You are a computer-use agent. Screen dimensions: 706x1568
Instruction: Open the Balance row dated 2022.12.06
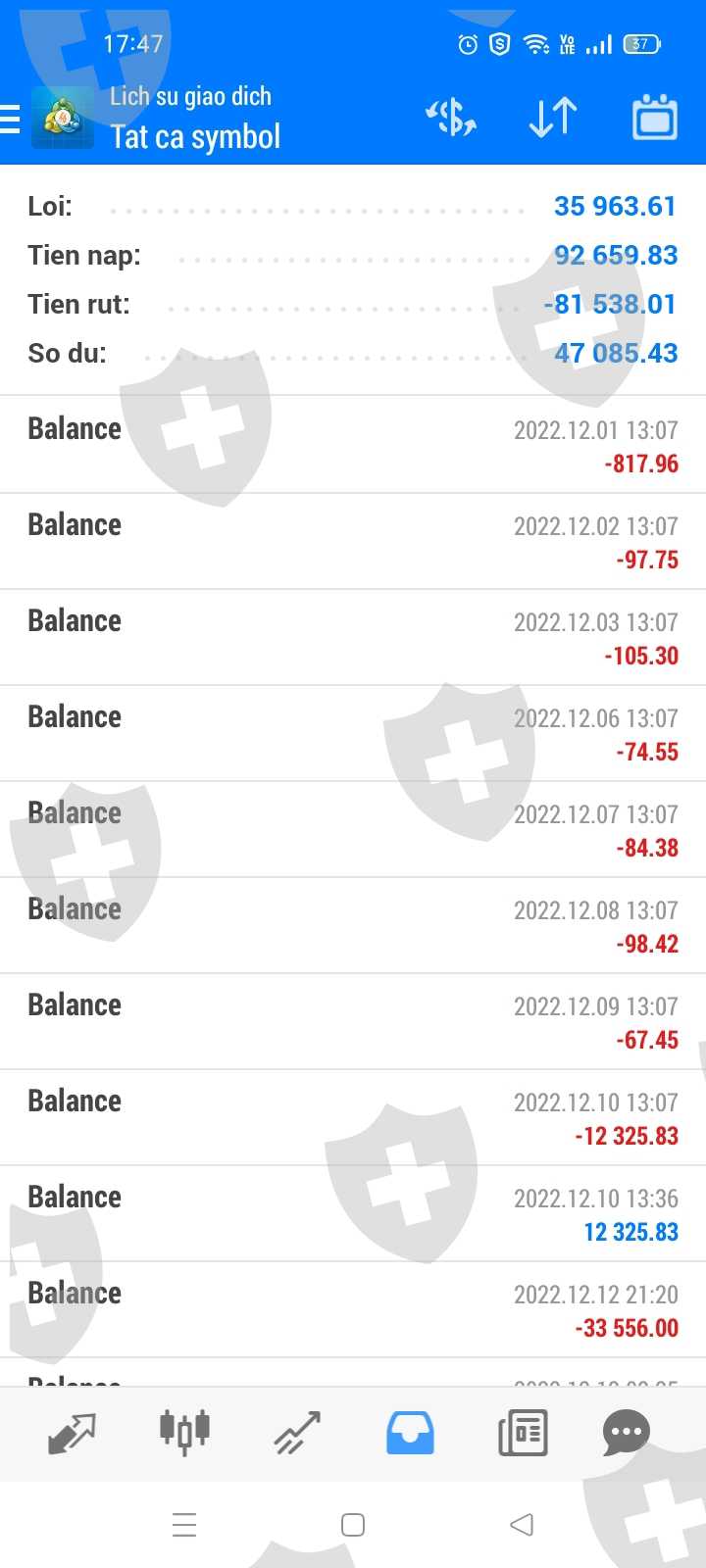tap(353, 733)
